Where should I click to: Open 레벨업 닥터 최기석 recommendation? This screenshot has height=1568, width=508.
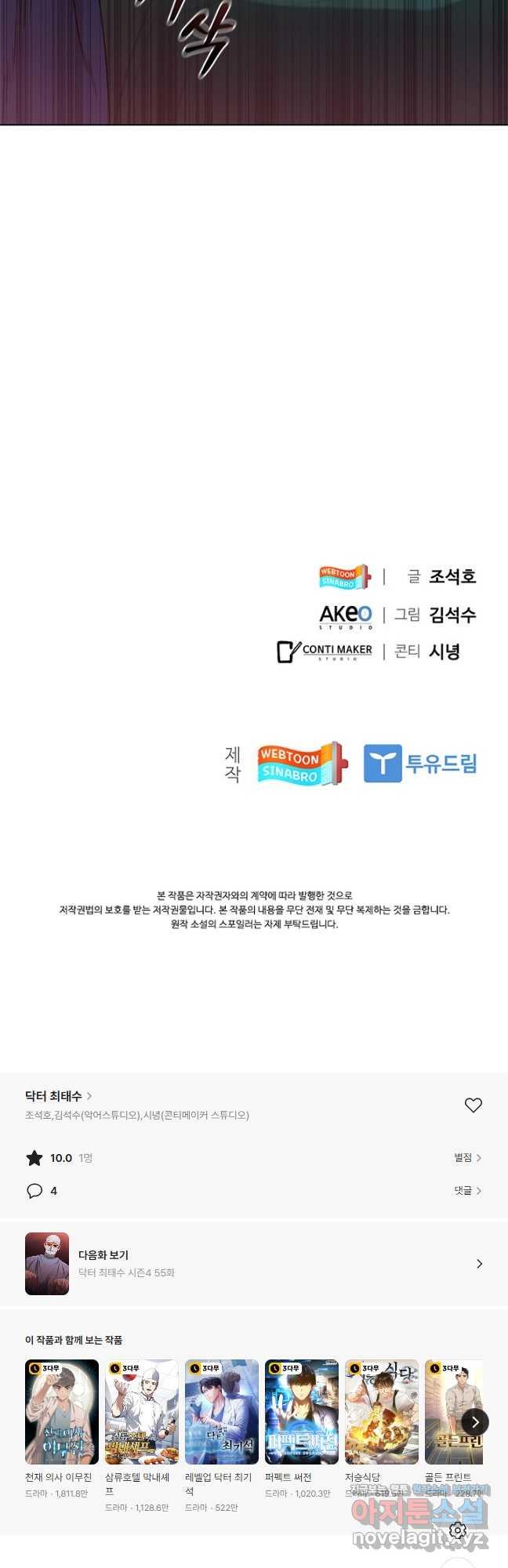[x=222, y=1413]
